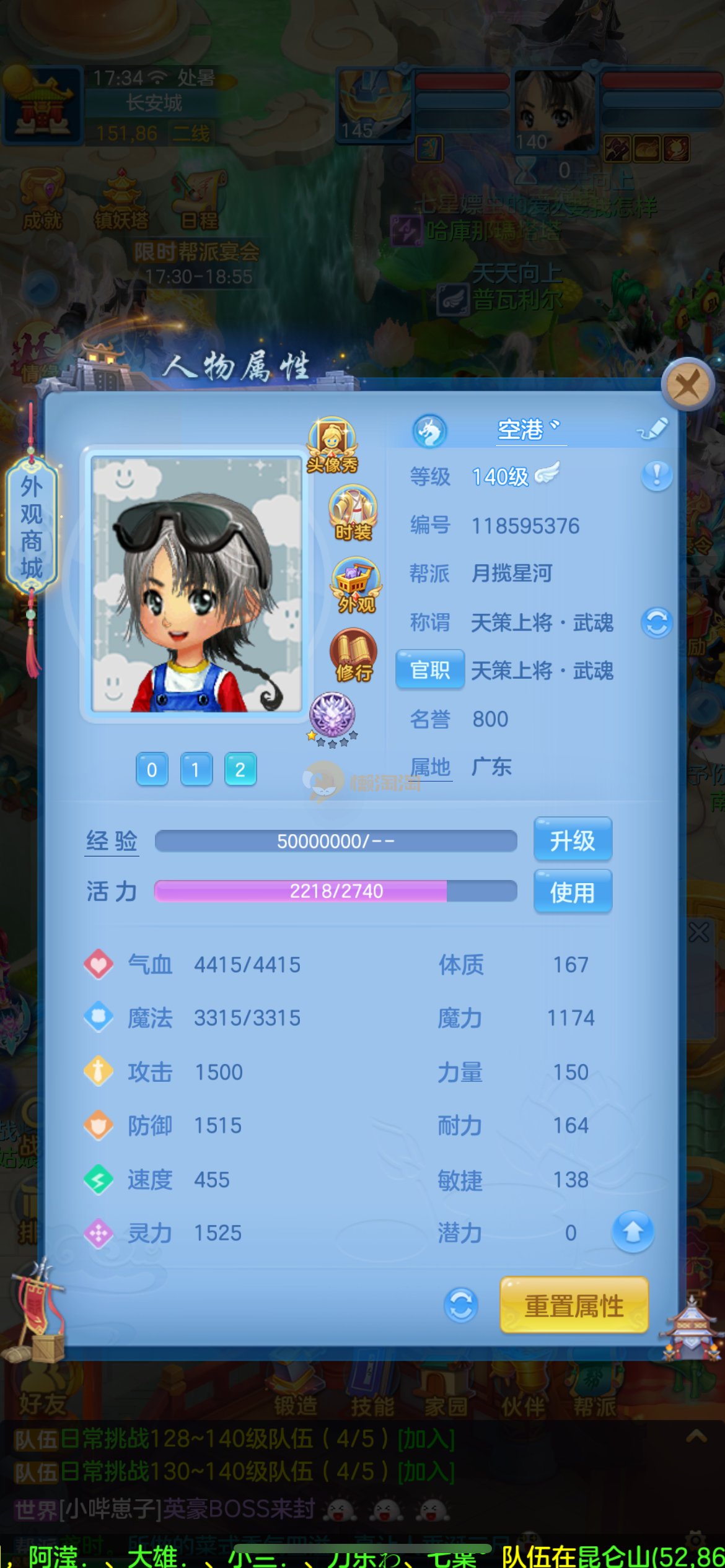Open the star-rated purple badge icon

point(332,716)
